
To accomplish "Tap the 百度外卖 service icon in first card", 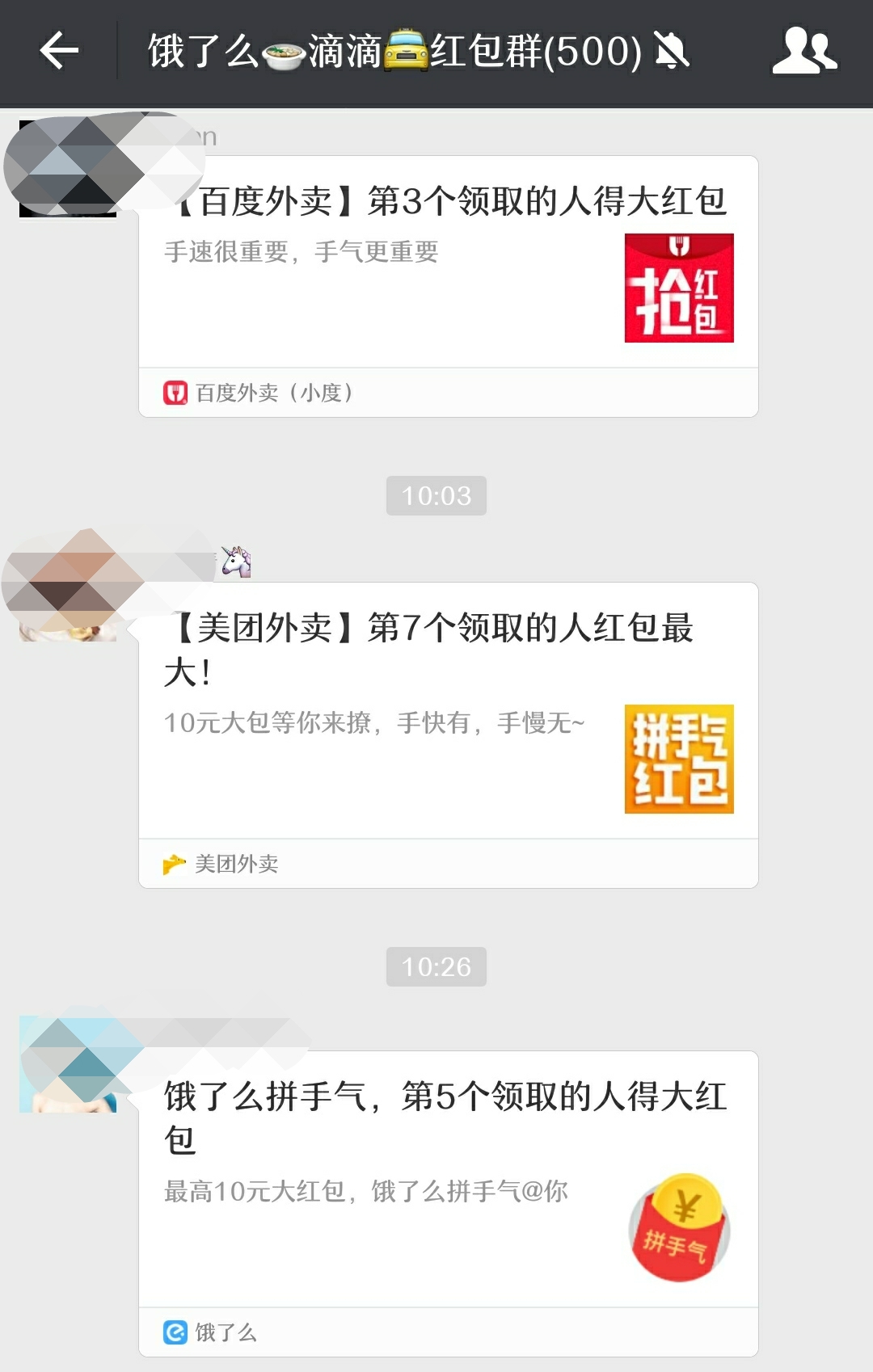I will pyautogui.click(x=175, y=394).
